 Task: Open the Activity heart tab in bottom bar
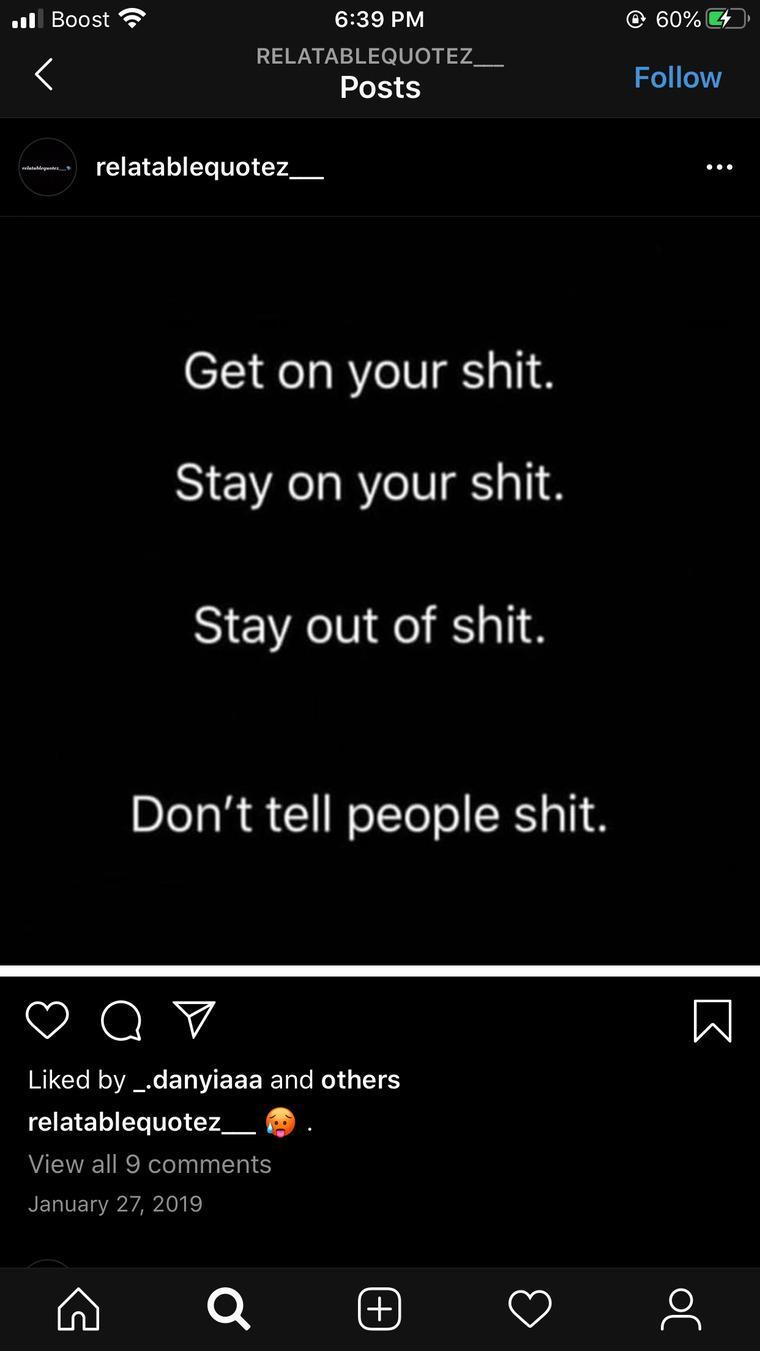[x=530, y=1308]
